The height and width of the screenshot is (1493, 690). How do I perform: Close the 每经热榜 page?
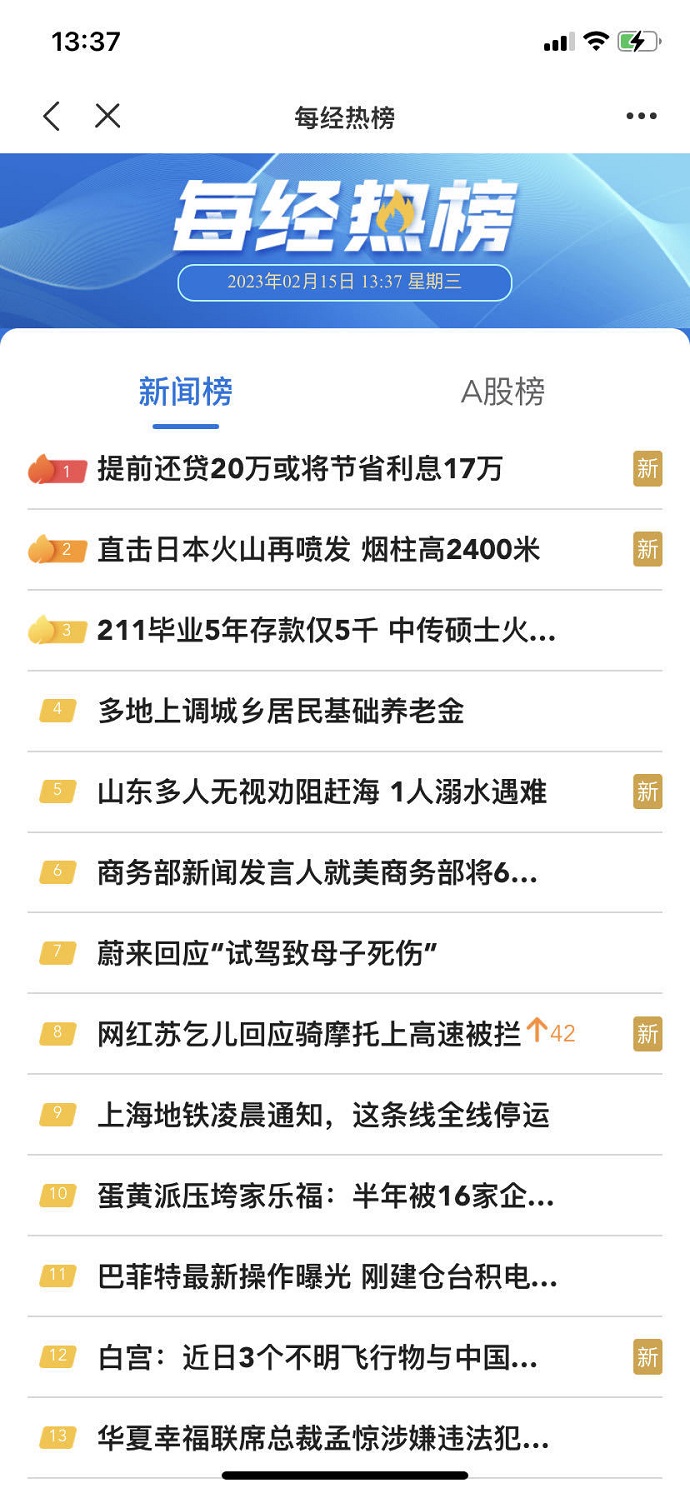pos(108,117)
